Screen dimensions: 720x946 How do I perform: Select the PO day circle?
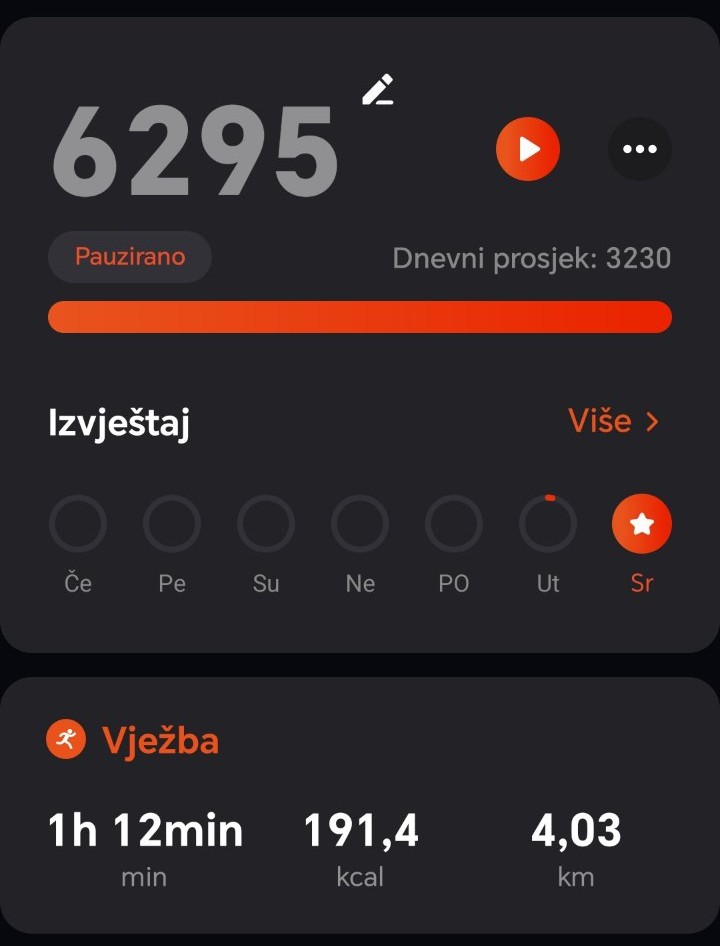click(454, 524)
